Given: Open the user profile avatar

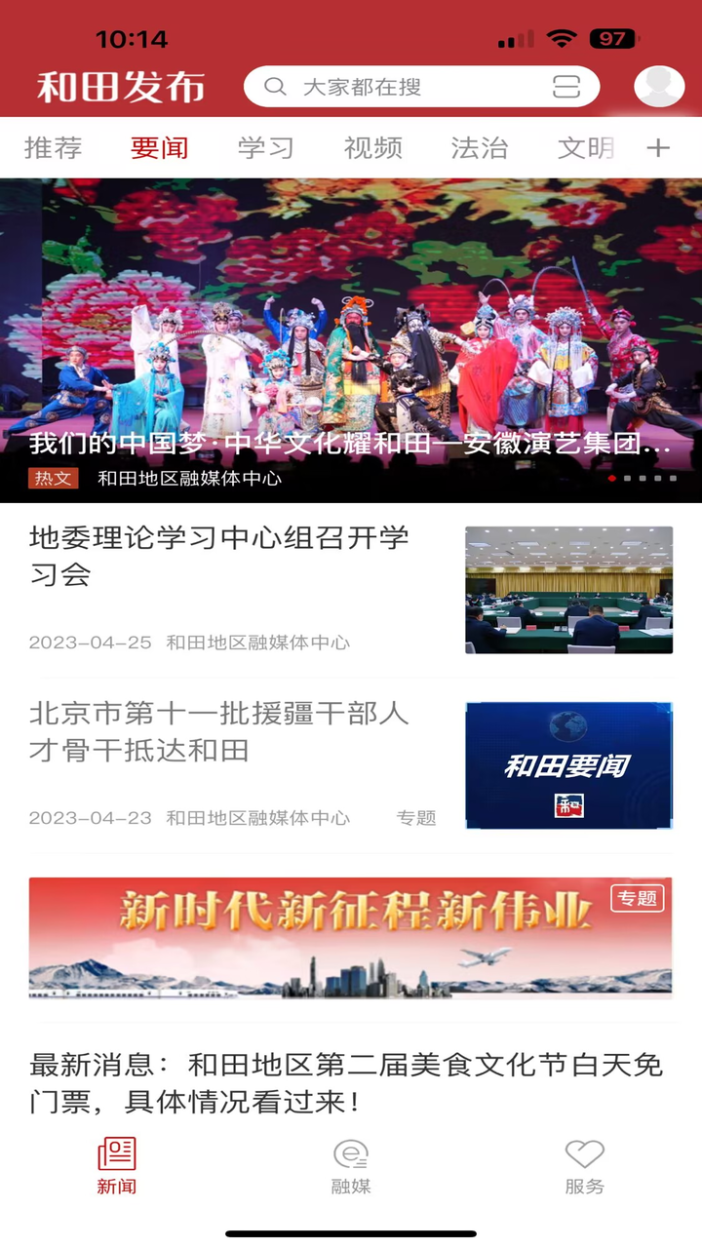Looking at the screenshot, I should [659, 87].
